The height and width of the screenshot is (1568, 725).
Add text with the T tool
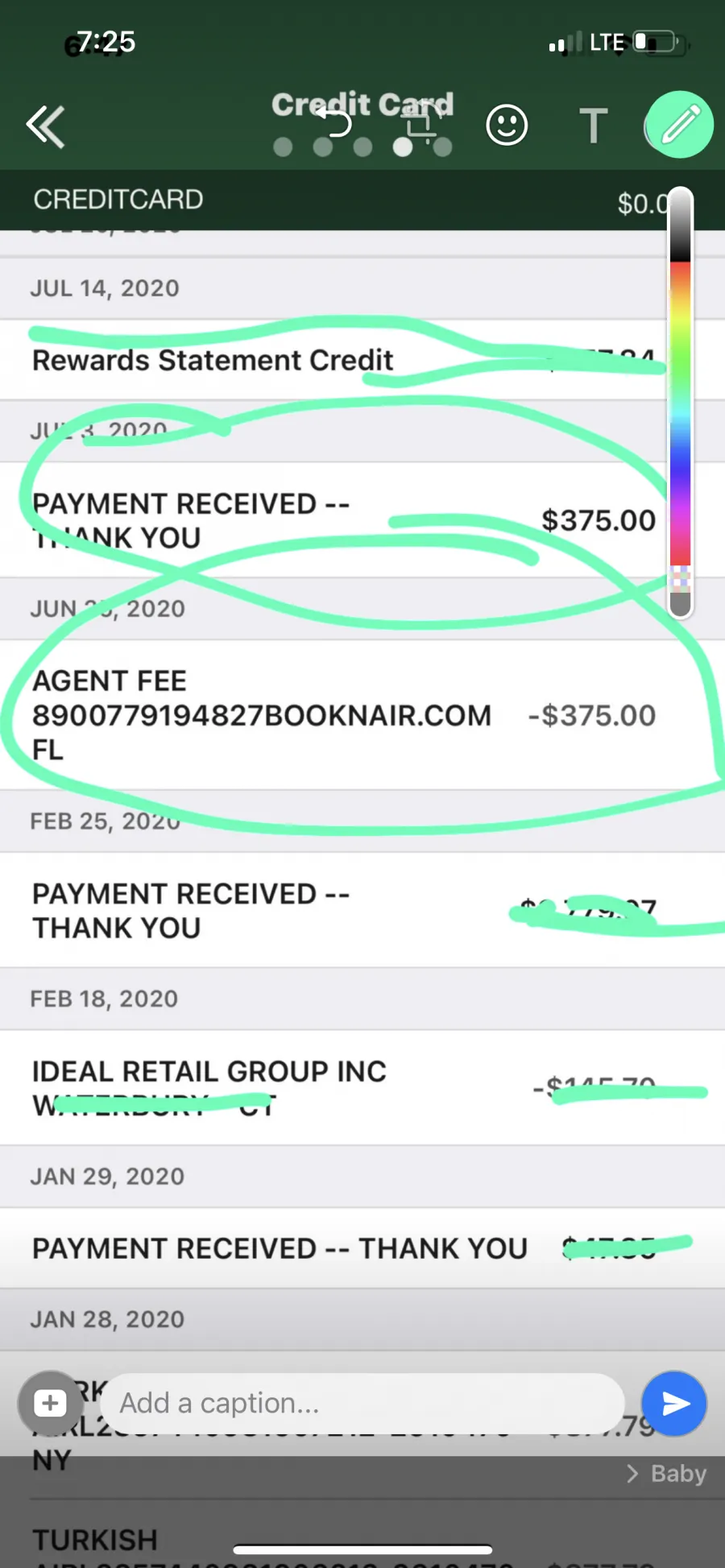(594, 126)
